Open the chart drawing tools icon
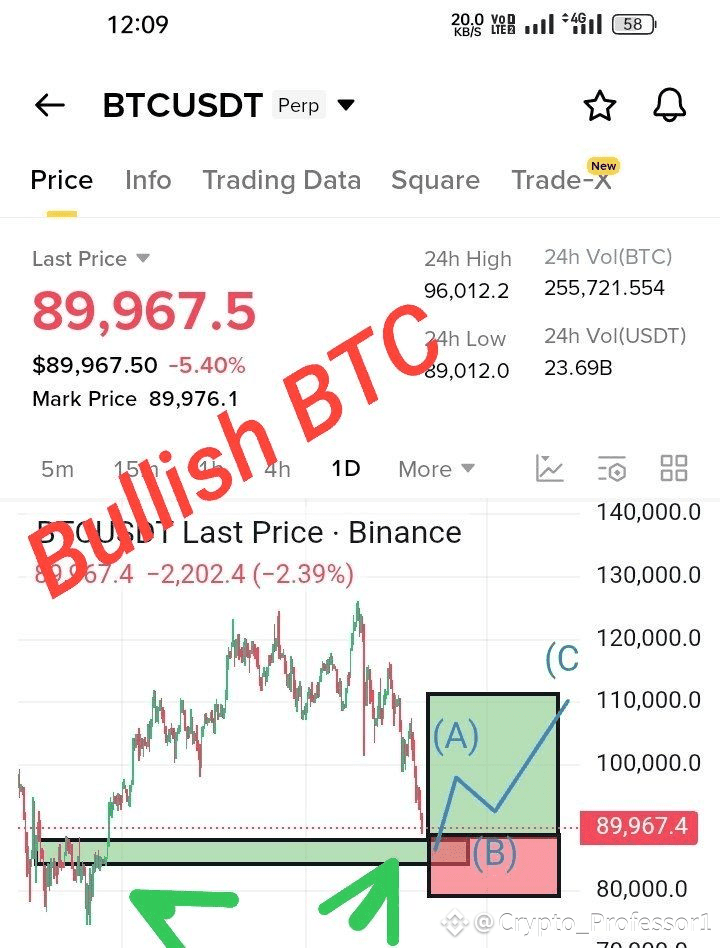The width and height of the screenshot is (720, 948). pyautogui.click(x=550, y=469)
